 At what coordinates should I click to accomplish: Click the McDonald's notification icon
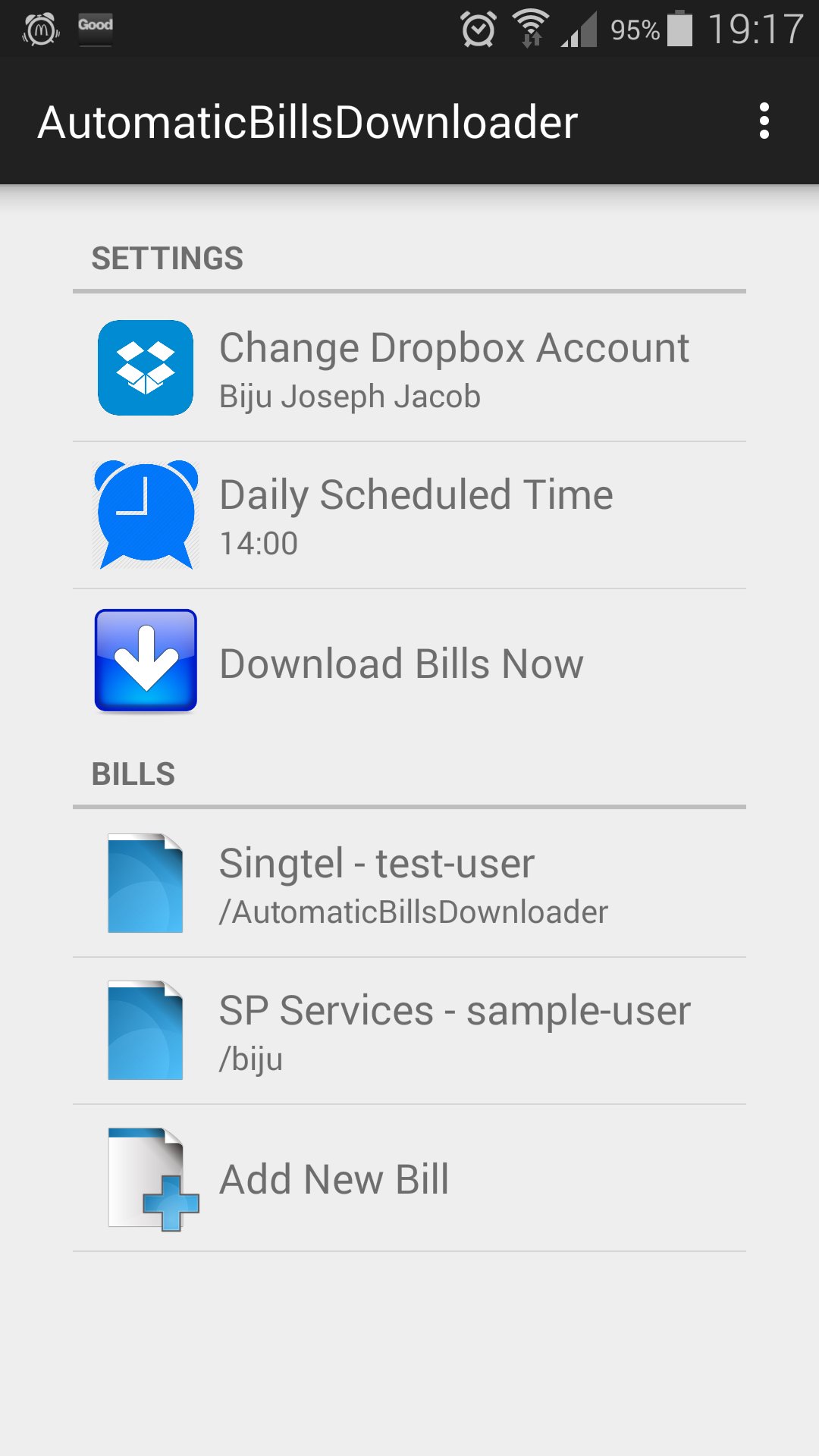coord(41,29)
